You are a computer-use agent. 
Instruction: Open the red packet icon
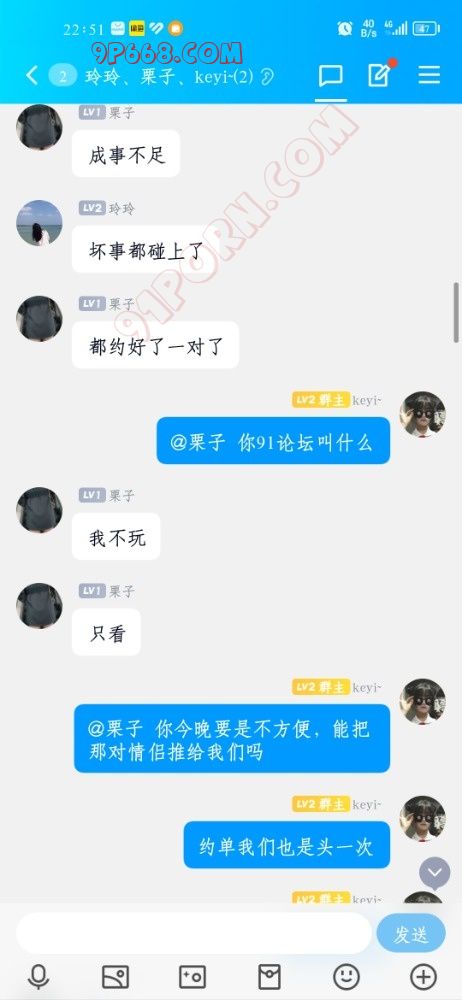coord(269,976)
